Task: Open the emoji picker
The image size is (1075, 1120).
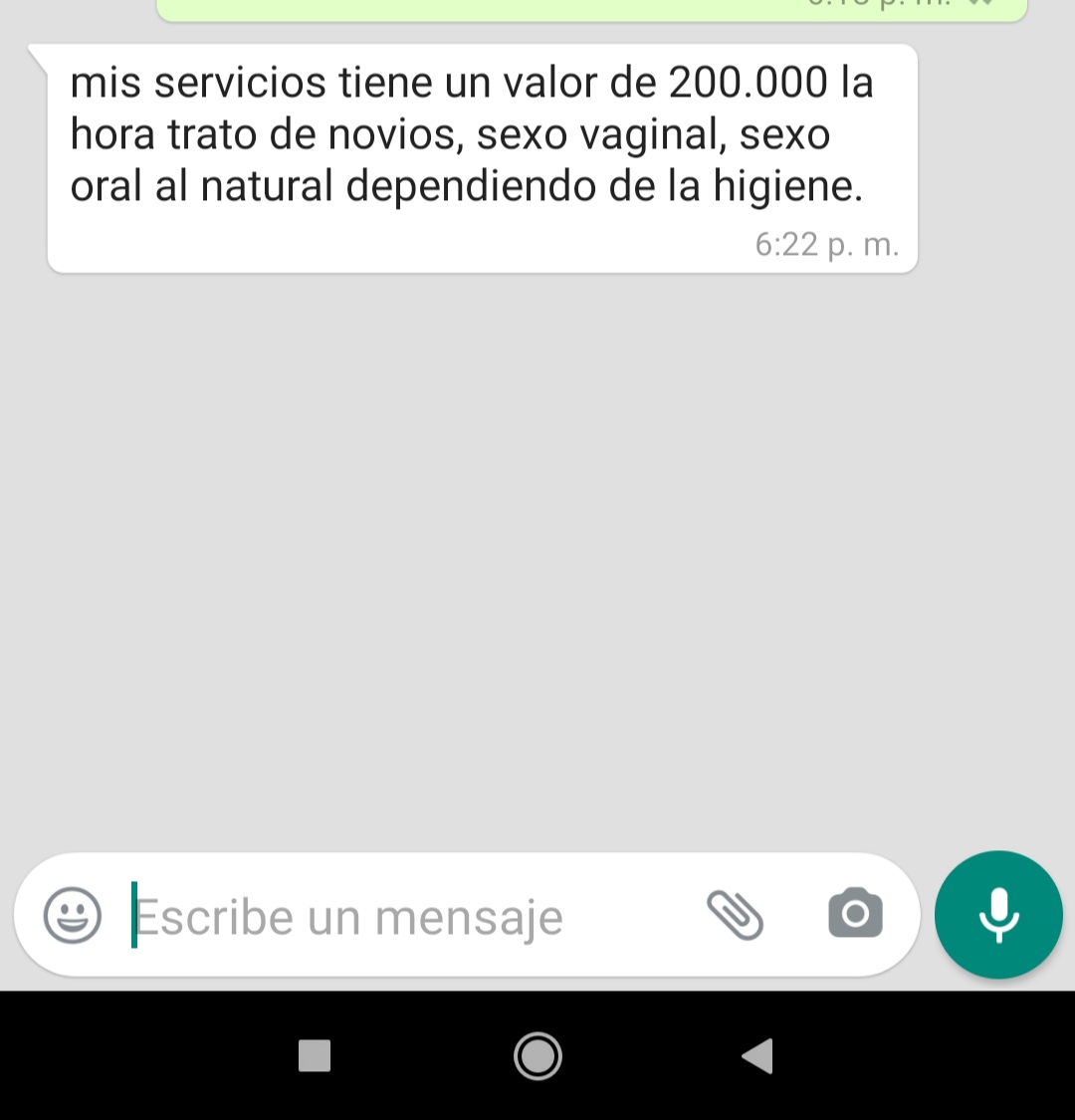Action: click(x=73, y=916)
